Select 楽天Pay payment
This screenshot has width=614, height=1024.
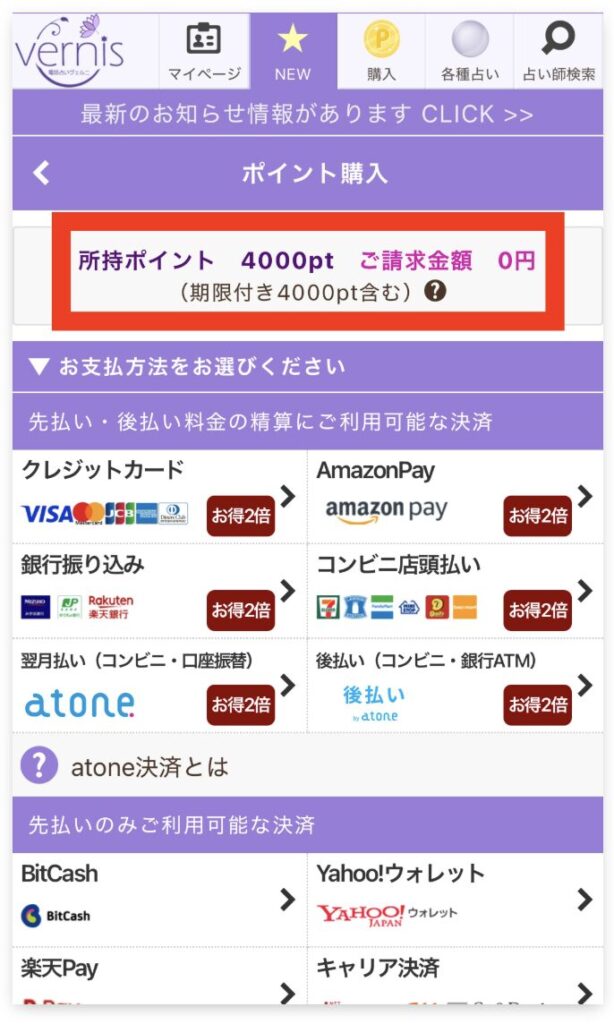[160, 977]
